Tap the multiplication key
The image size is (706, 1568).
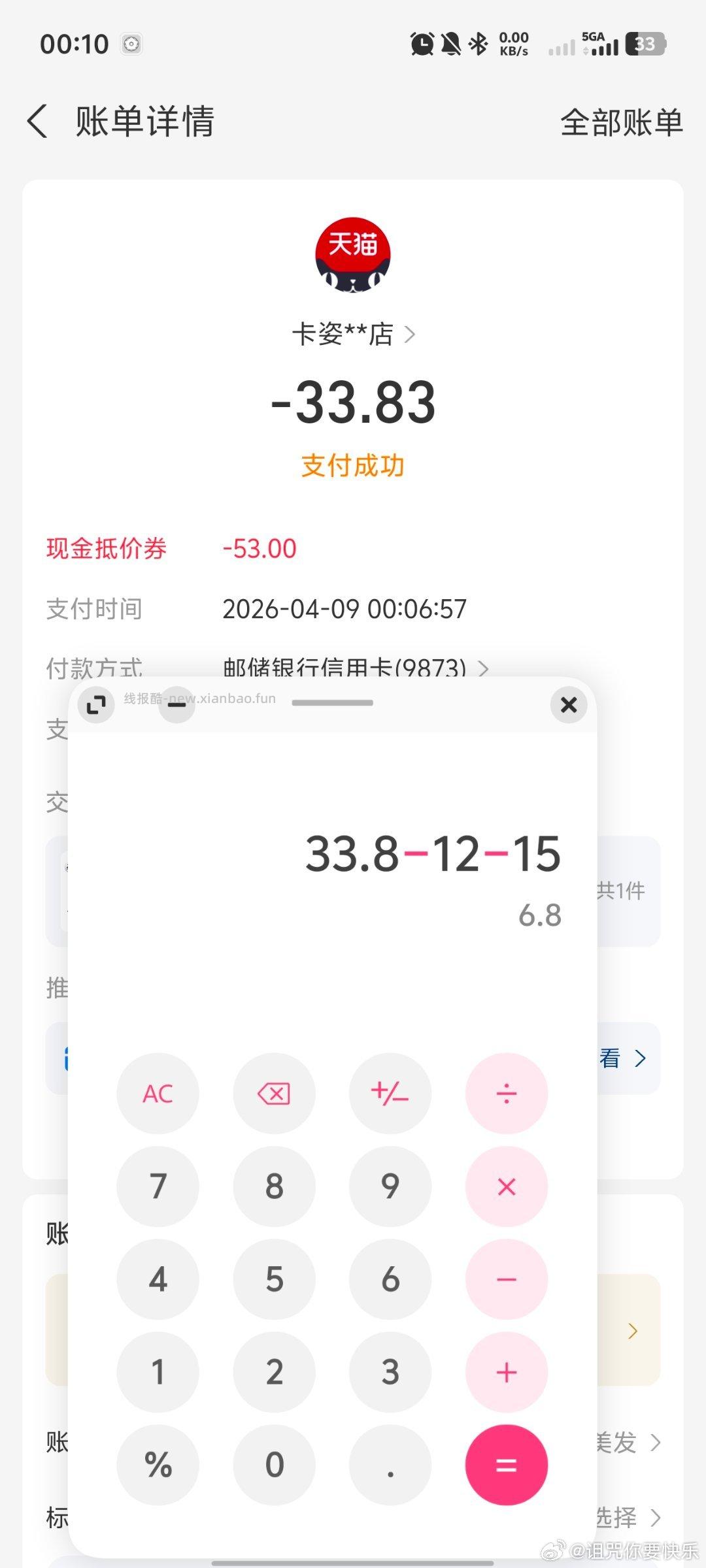pos(507,1187)
